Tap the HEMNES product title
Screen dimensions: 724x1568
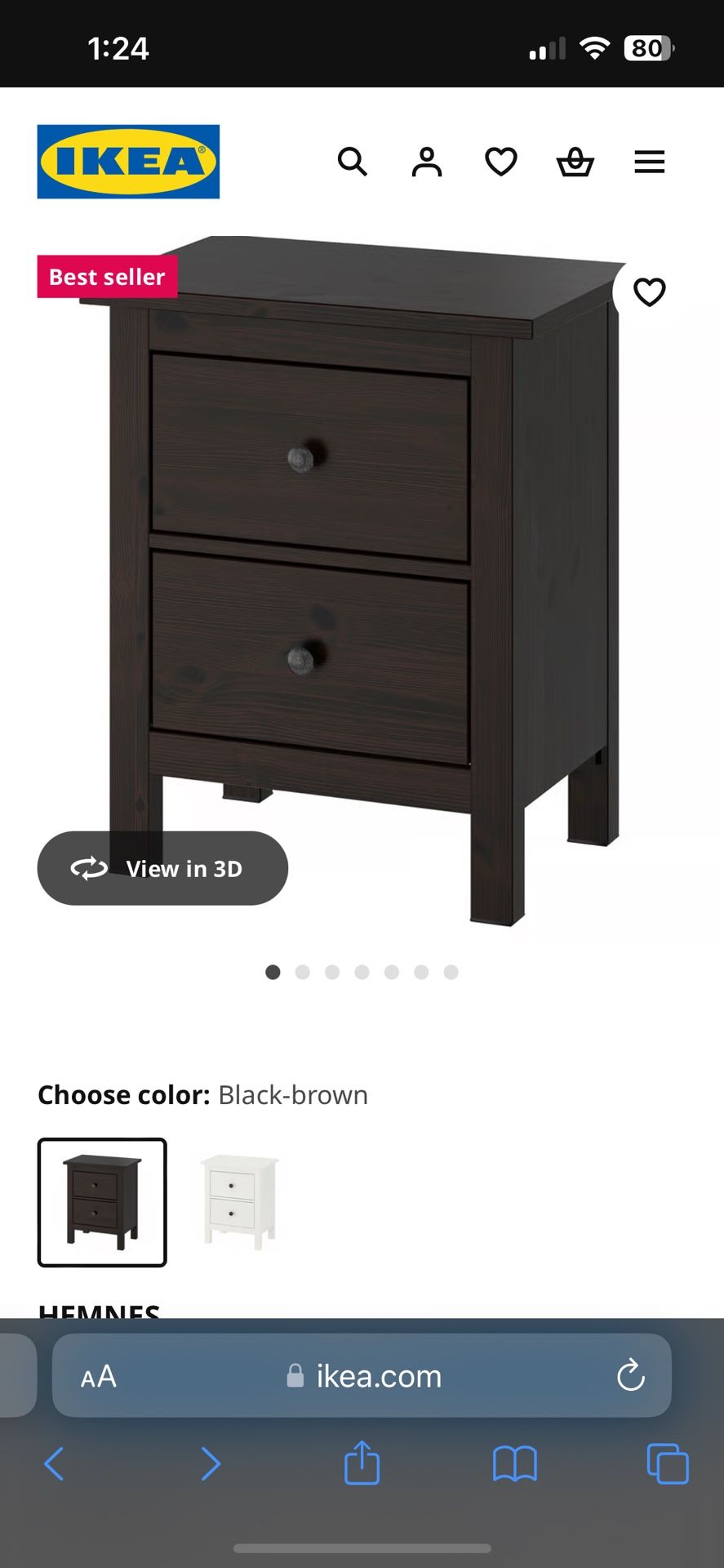tap(98, 1310)
